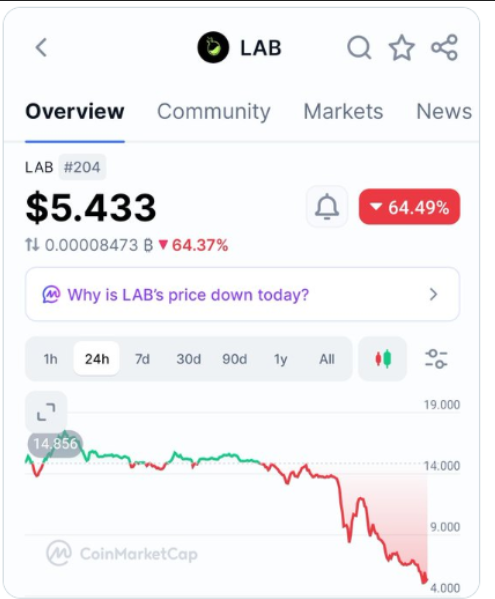The width and height of the screenshot is (495, 599).
Task: Switch chart range to 30d
Action: (188, 359)
